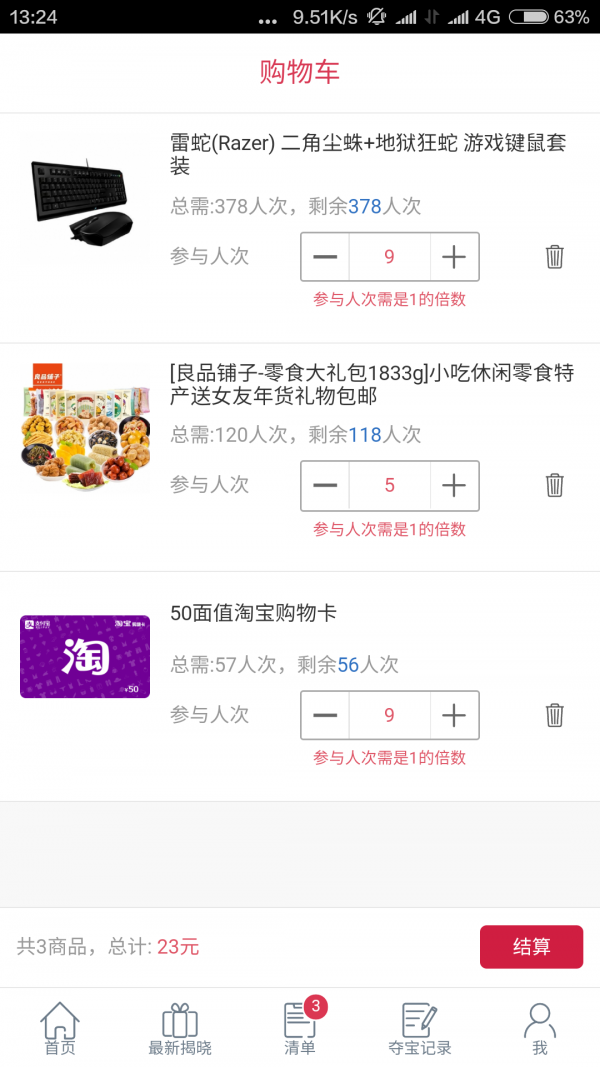
Task: Decrease quantity for 淘宝购物卡
Action: (325, 715)
